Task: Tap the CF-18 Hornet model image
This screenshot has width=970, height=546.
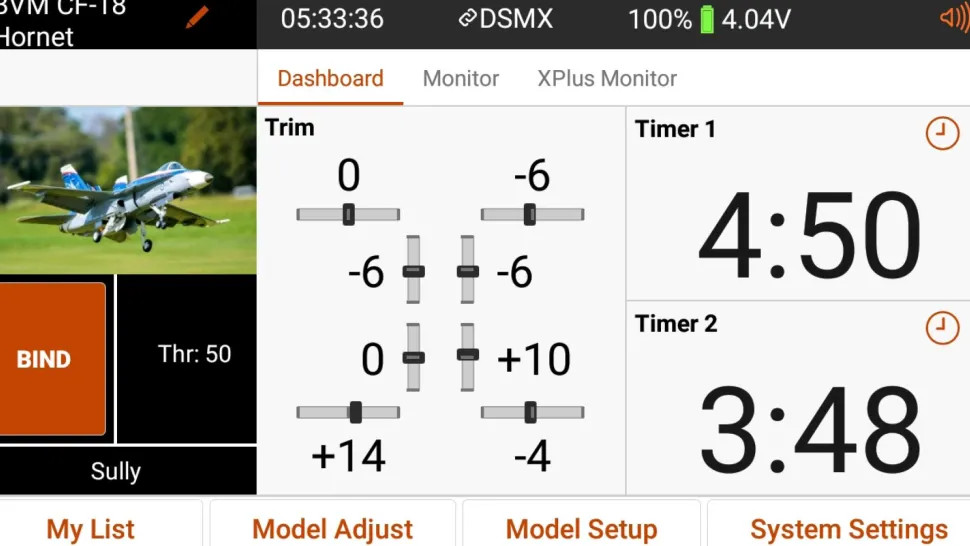Action: (x=127, y=190)
